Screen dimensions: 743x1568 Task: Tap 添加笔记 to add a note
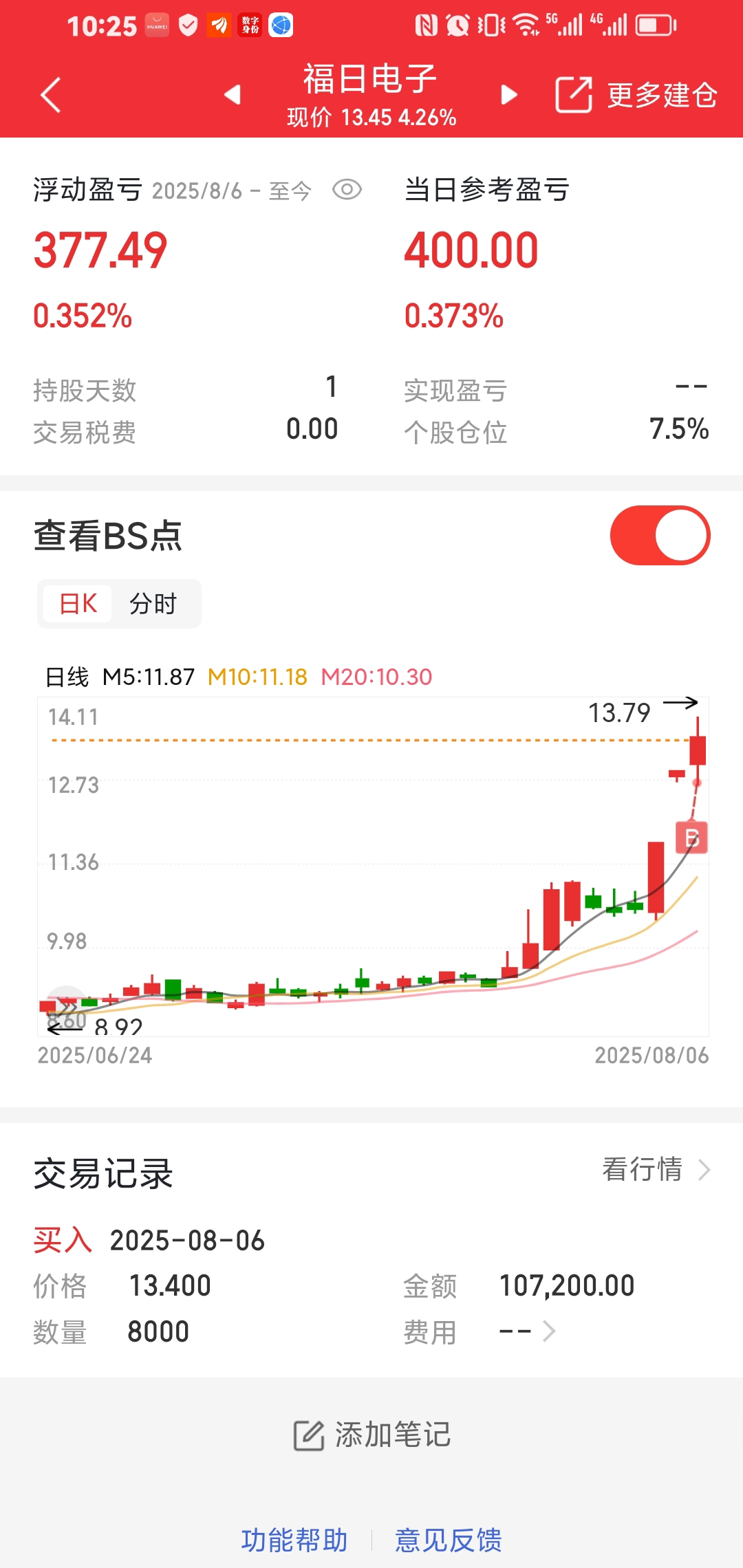pos(371,1435)
